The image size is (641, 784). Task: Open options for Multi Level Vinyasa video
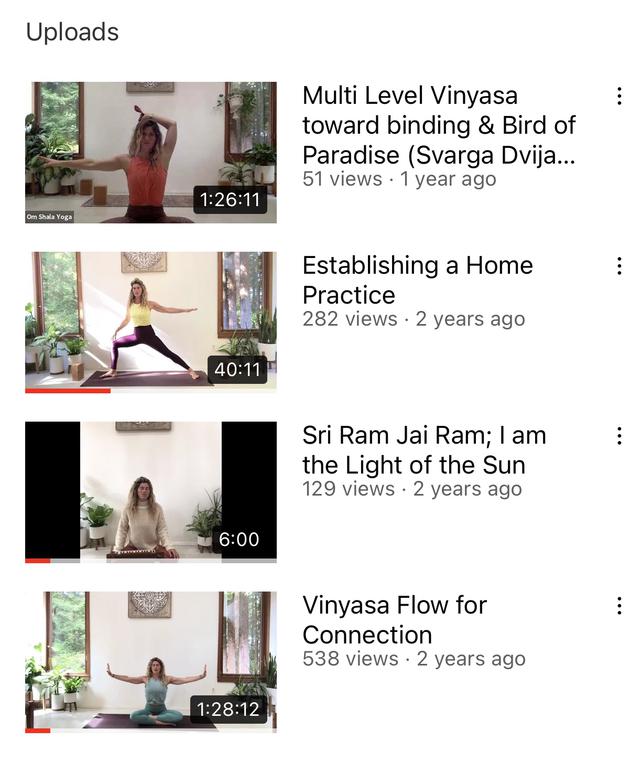[619, 96]
